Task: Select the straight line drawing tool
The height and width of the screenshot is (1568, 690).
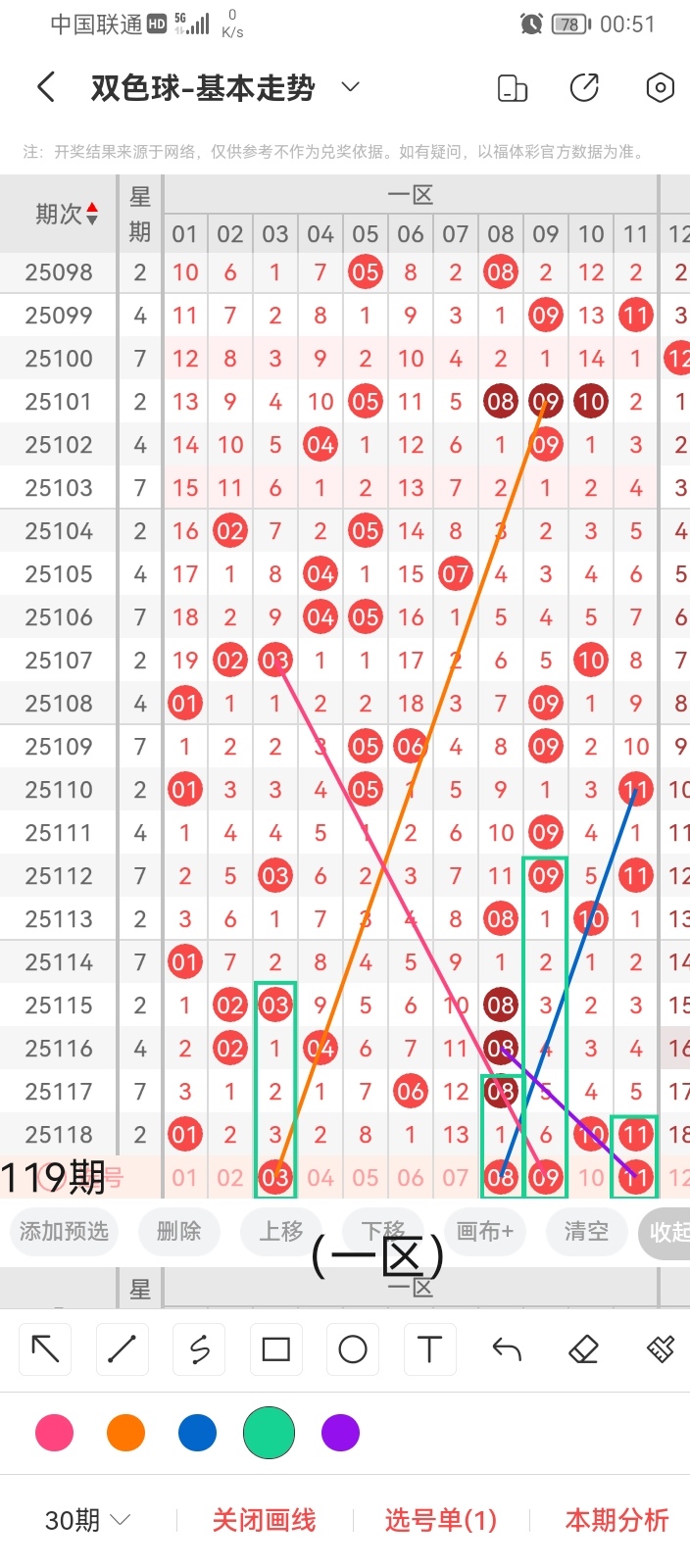Action: click(122, 1349)
